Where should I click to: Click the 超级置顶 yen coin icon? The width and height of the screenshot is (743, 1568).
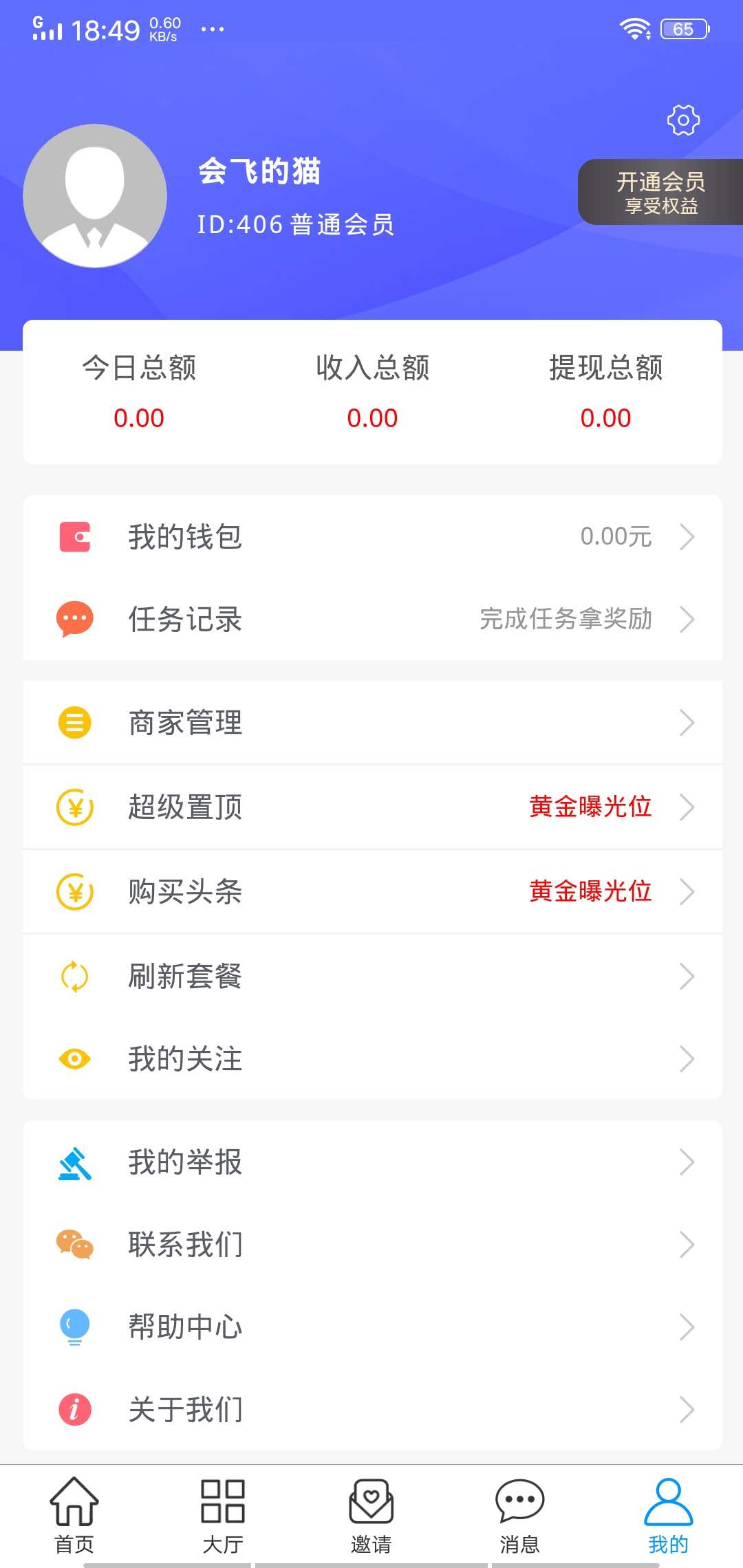(75, 807)
